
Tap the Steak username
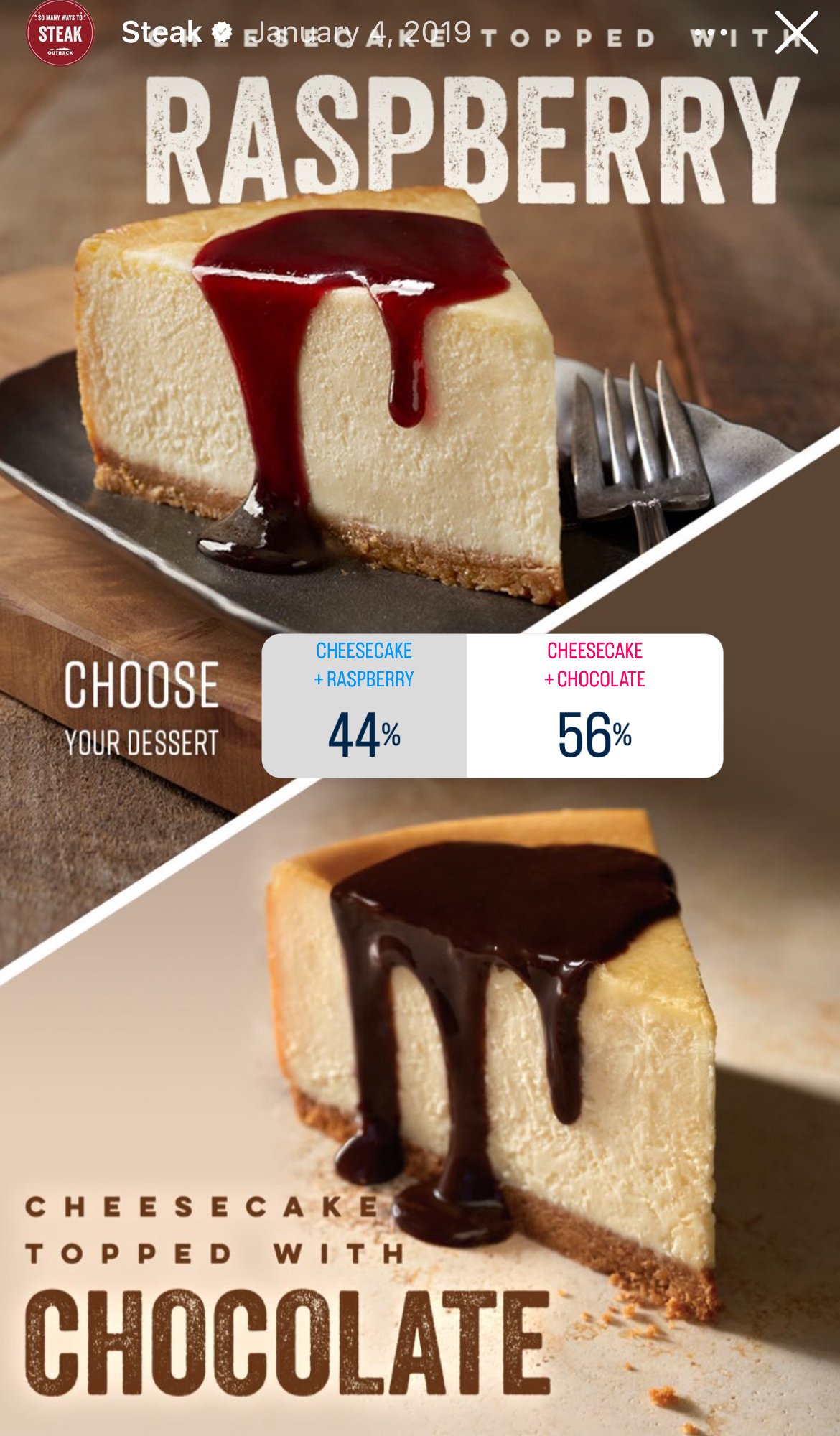coord(162,32)
